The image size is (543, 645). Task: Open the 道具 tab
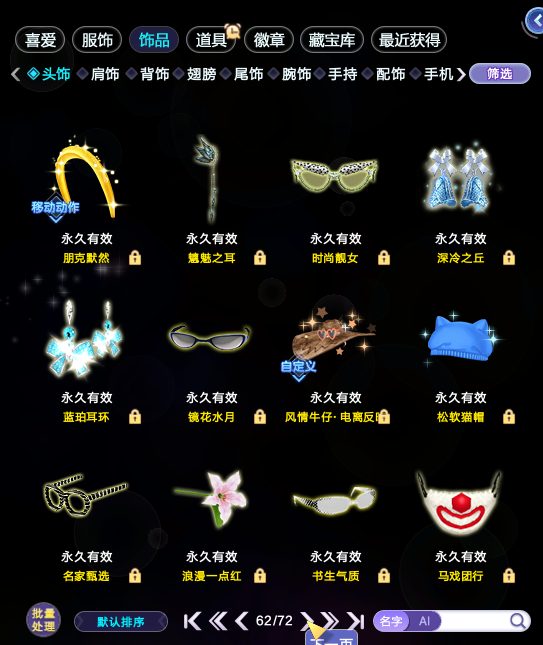pos(211,40)
